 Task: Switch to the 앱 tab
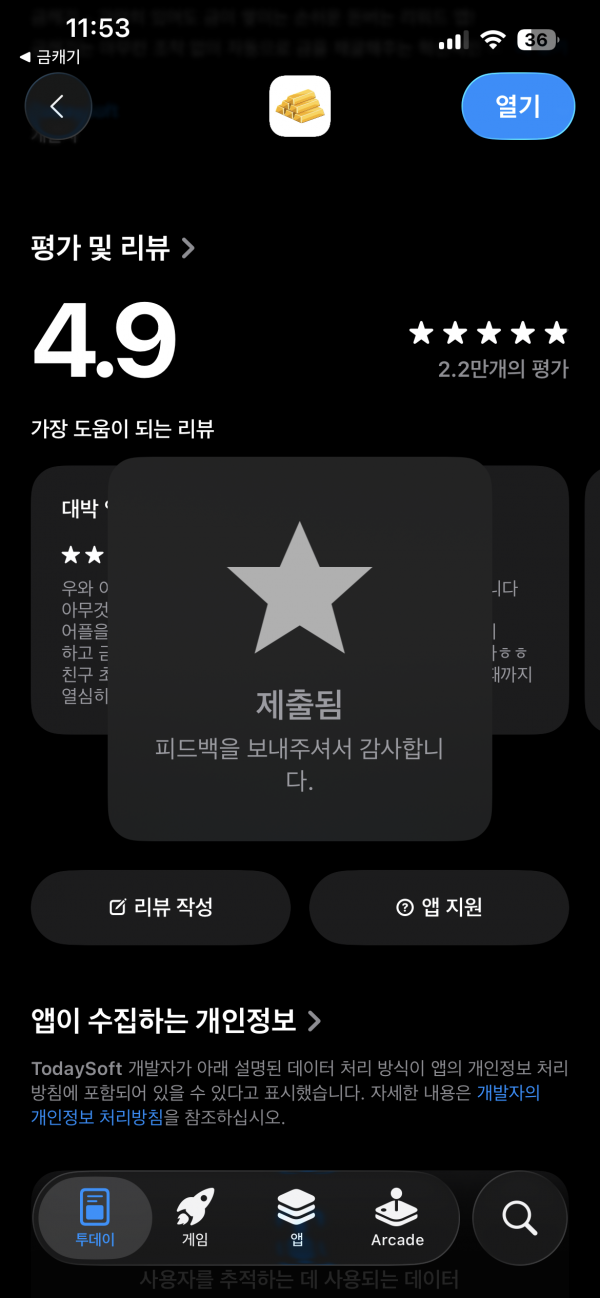pos(297,1217)
